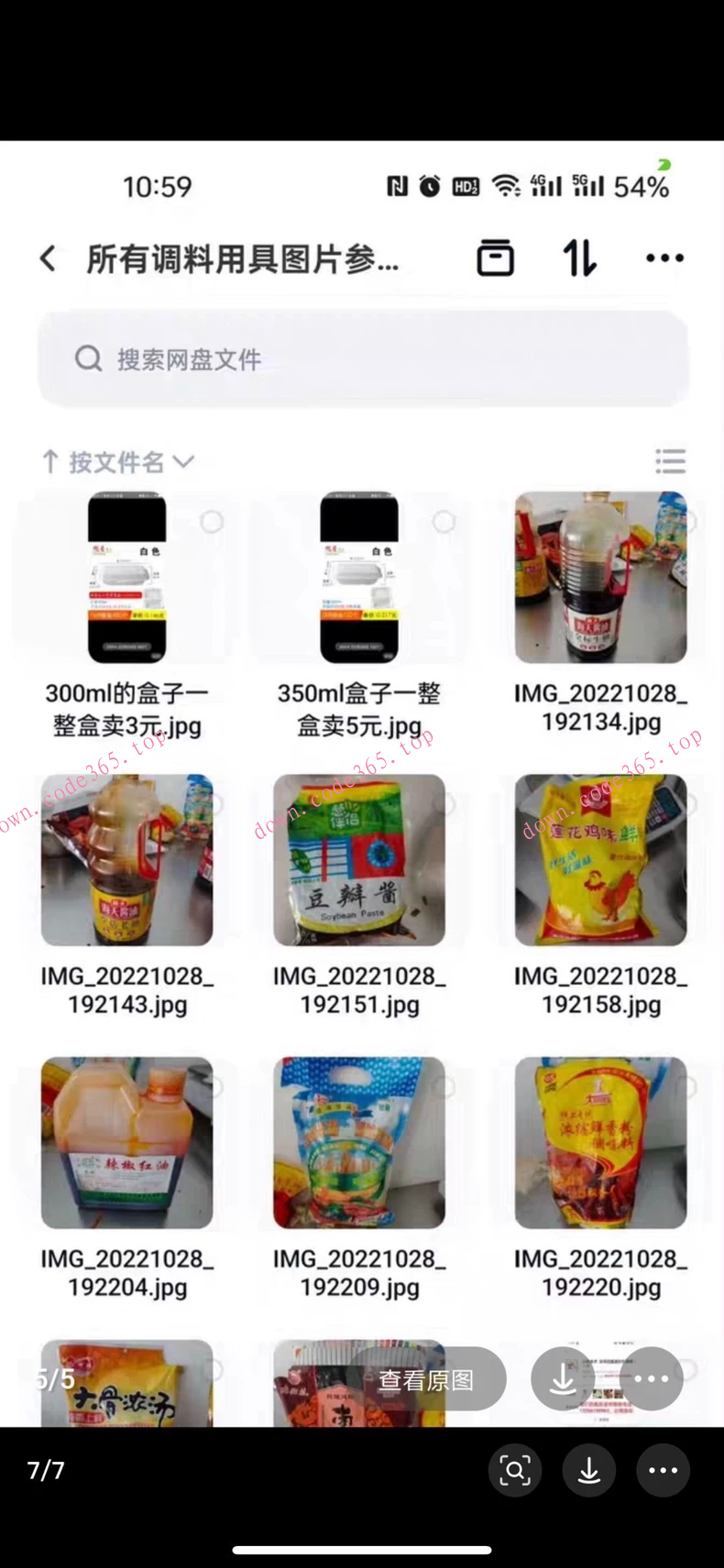This screenshot has height=1568, width=724.
Task: Tap the 搜索网盘文件 search field
Action: coord(362,358)
